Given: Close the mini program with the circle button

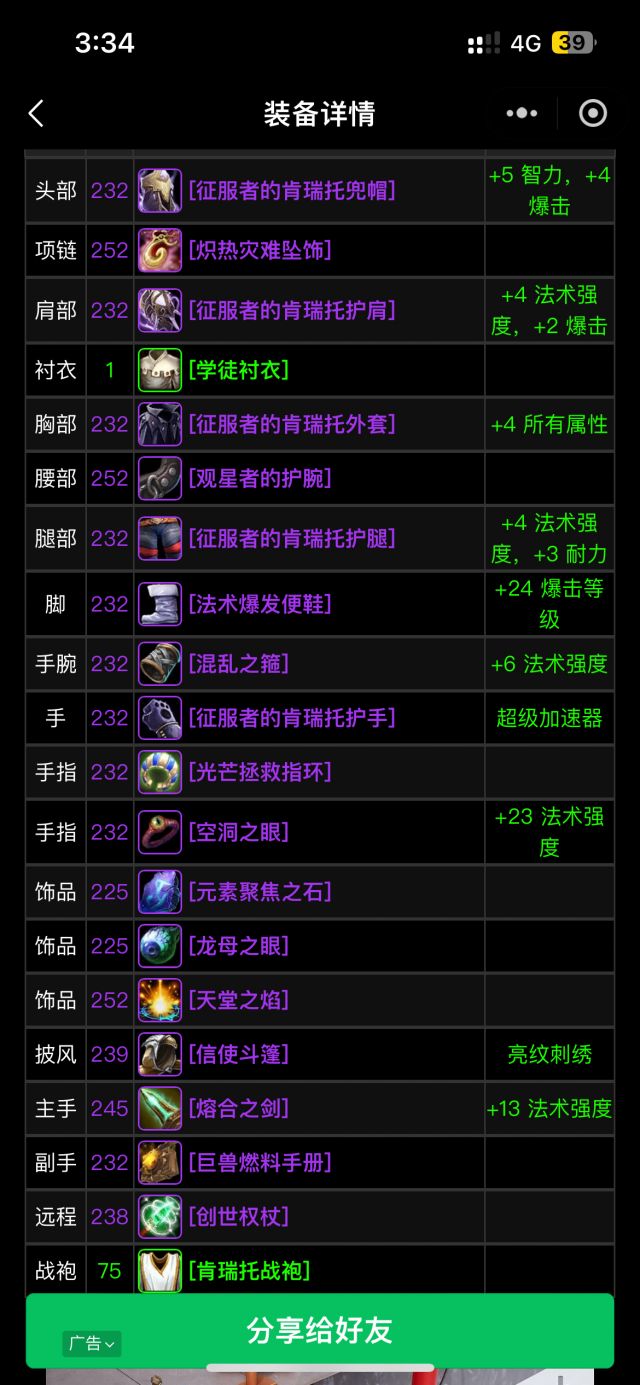Looking at the screenshot, I should click(593, 113).
